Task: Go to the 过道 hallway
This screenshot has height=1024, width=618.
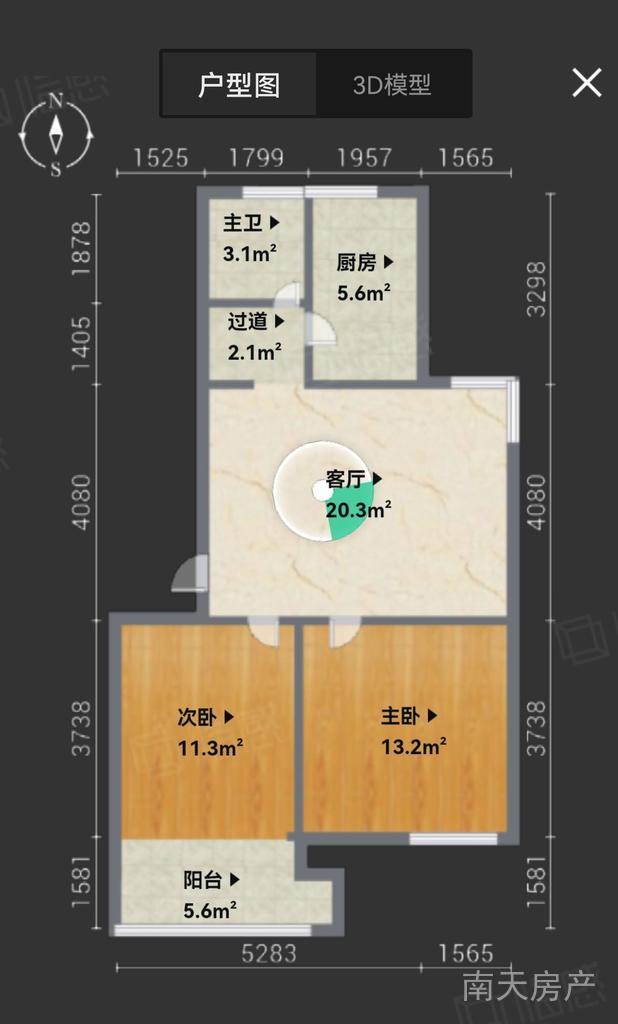Action: 256,322
